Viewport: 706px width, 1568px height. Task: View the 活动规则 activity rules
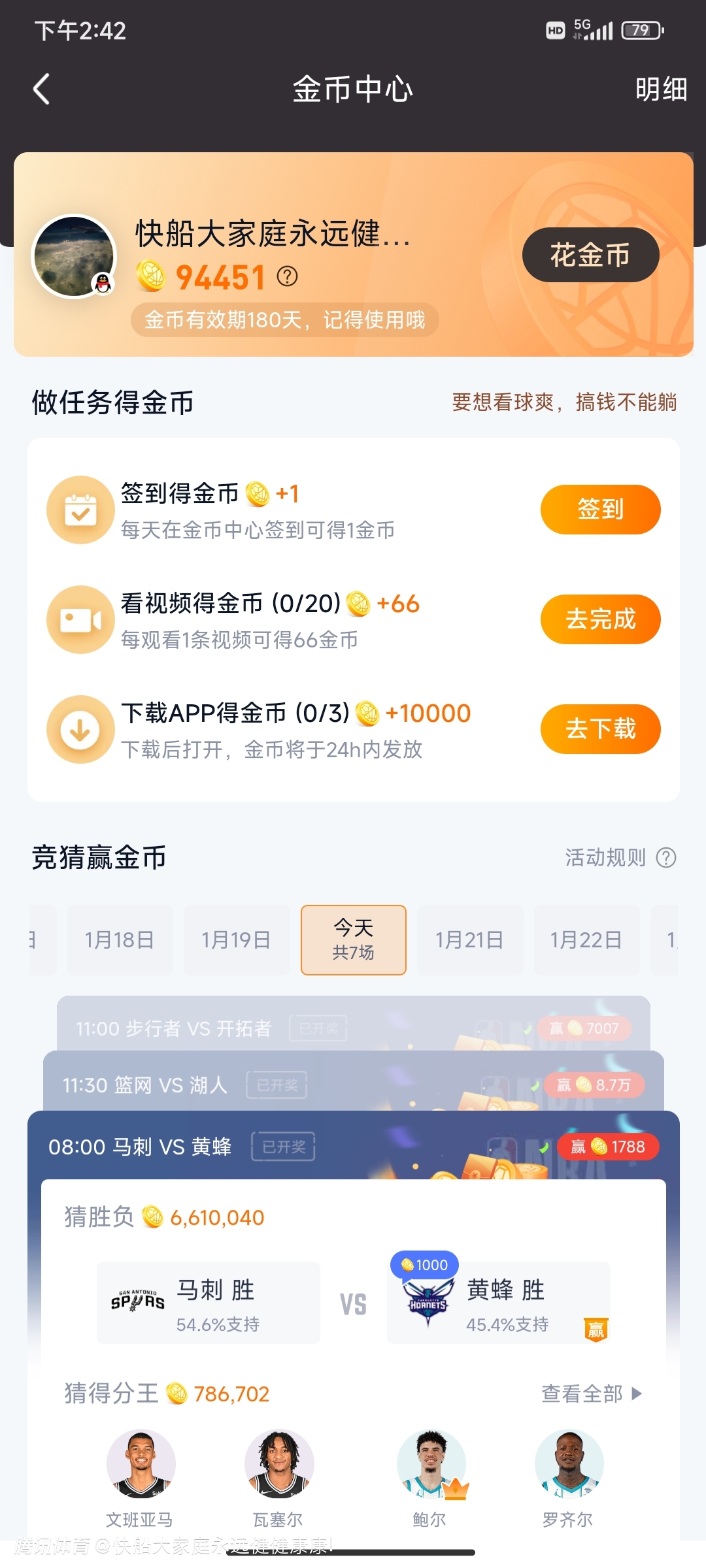[620, 858]
